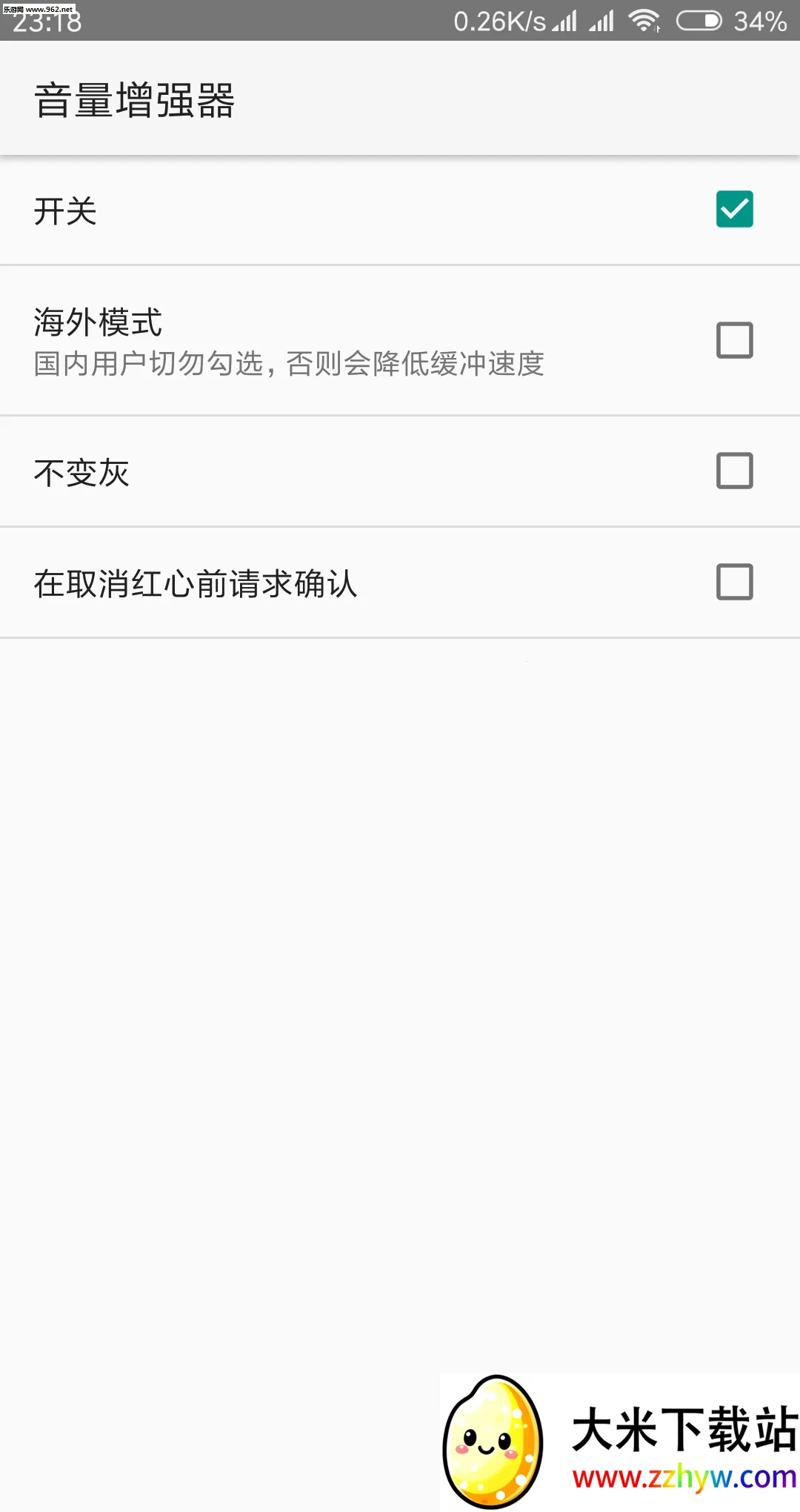Click the Wi-Fi icon in the status bar
The height and width of the screenshot is (1512, 800).
point(646,21)
